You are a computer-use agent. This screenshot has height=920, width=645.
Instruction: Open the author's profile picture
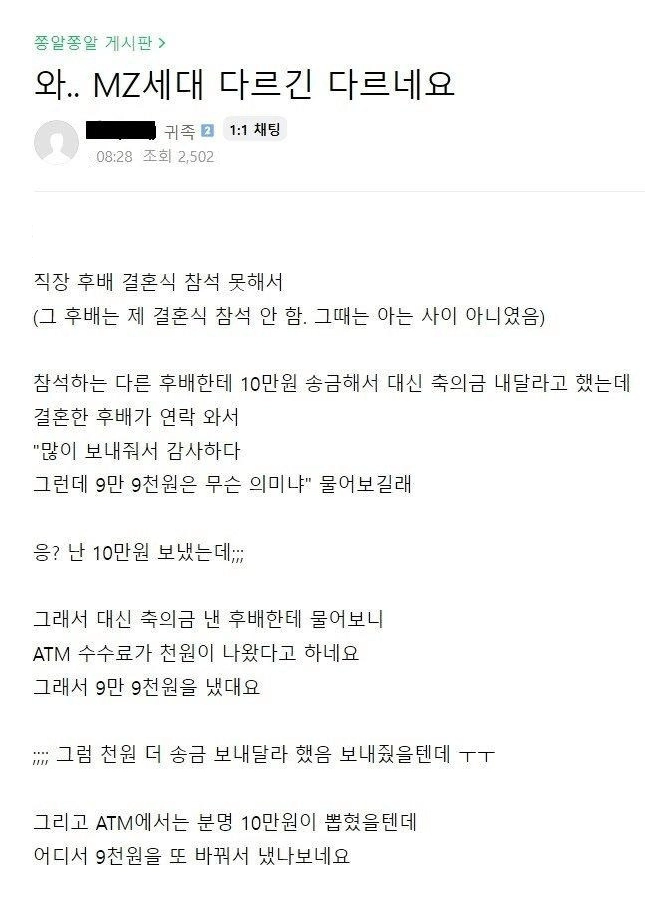click(x=57, y=143)
